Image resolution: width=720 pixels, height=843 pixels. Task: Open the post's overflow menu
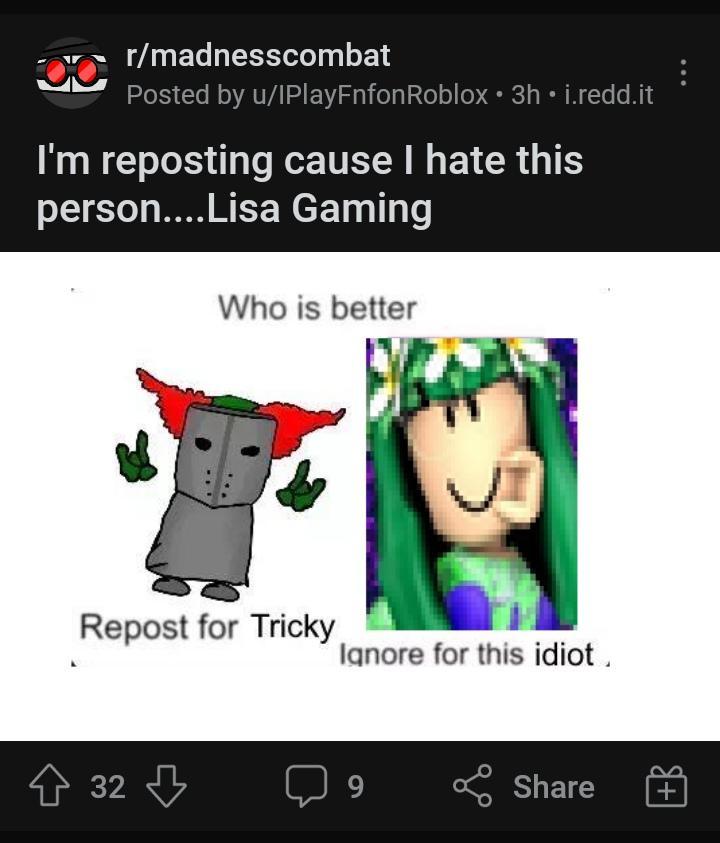click(683, 73)
